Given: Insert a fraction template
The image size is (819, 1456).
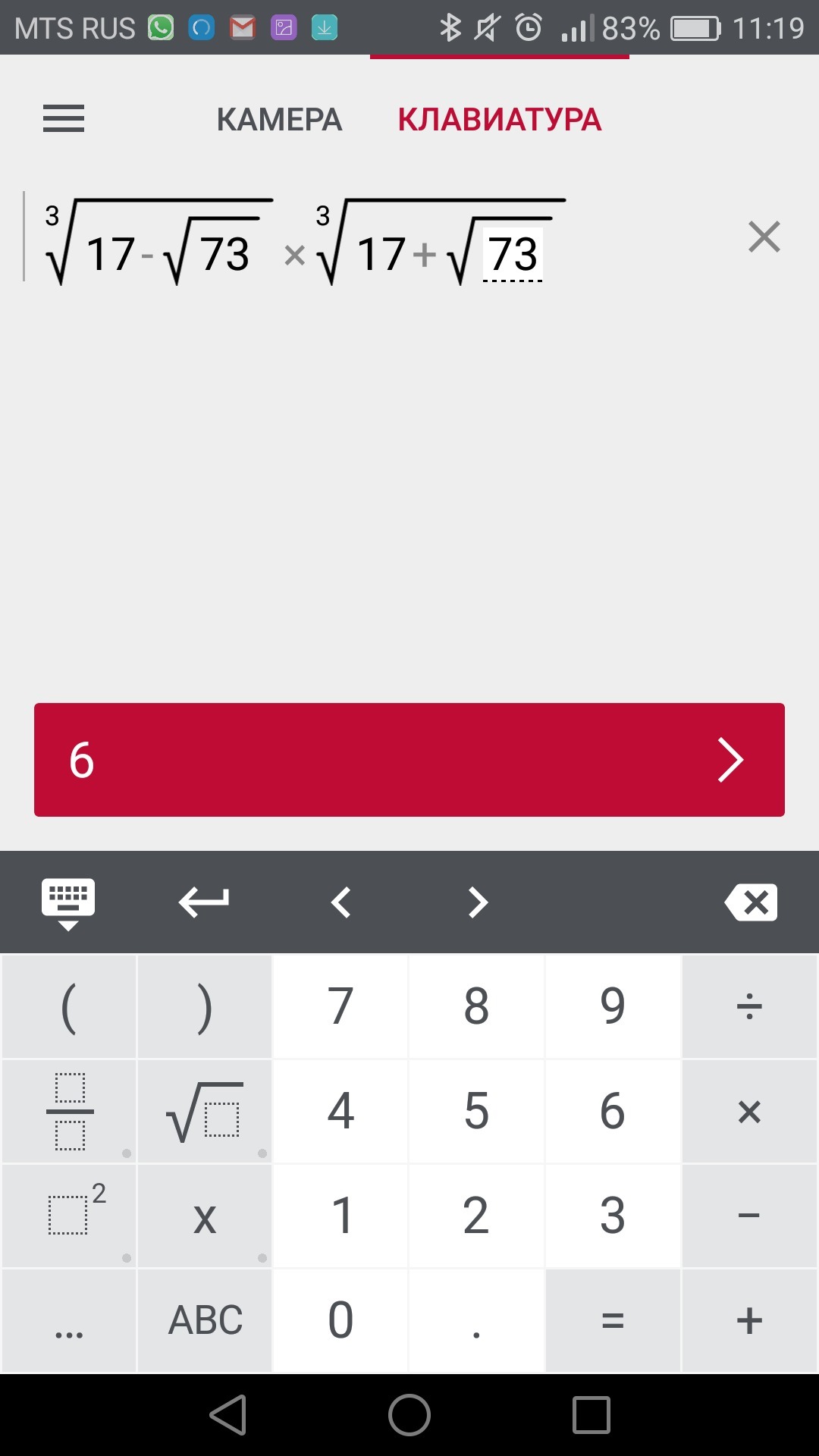Looking at the screenshot, I should (x=69, y=1112).
